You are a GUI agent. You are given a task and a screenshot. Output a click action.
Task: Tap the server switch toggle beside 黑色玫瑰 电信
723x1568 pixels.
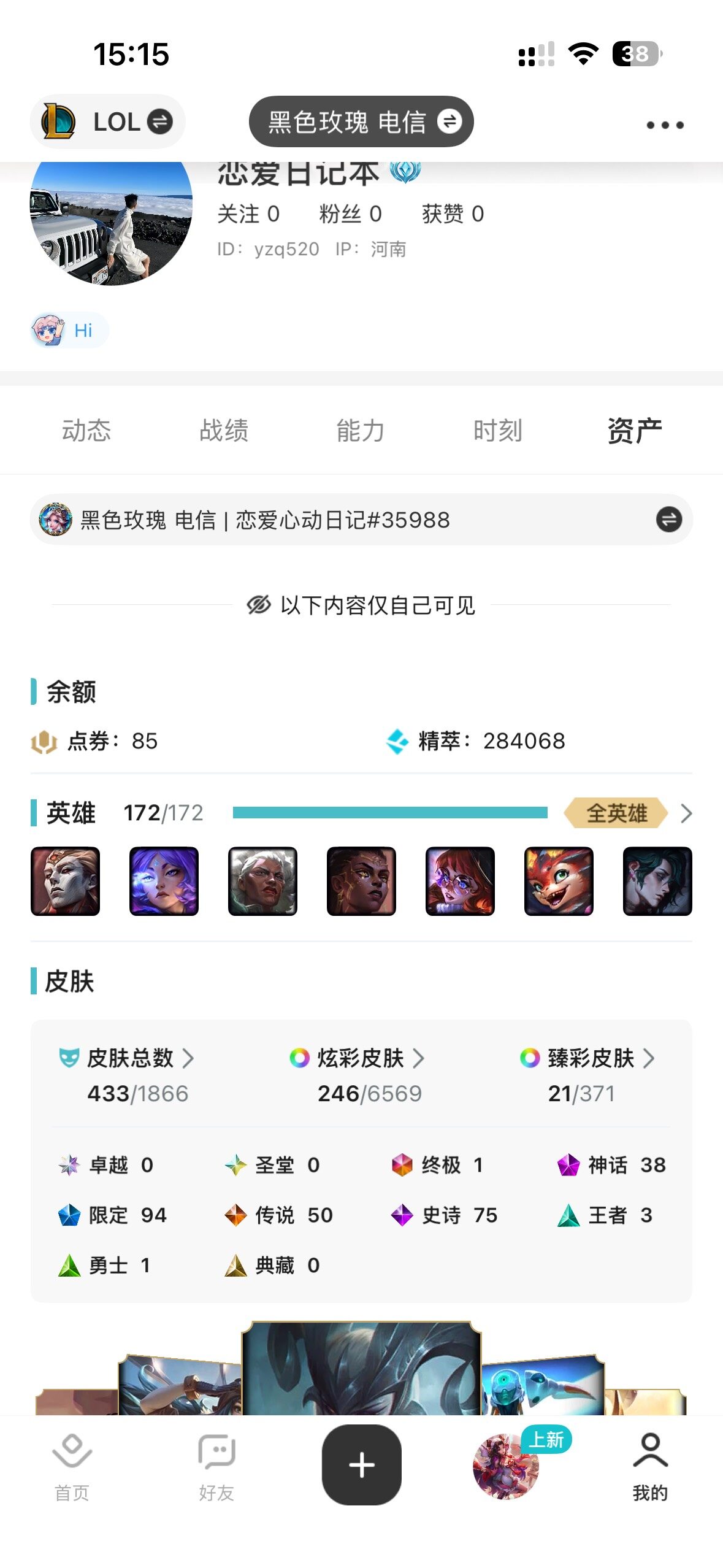pos(449,121)
